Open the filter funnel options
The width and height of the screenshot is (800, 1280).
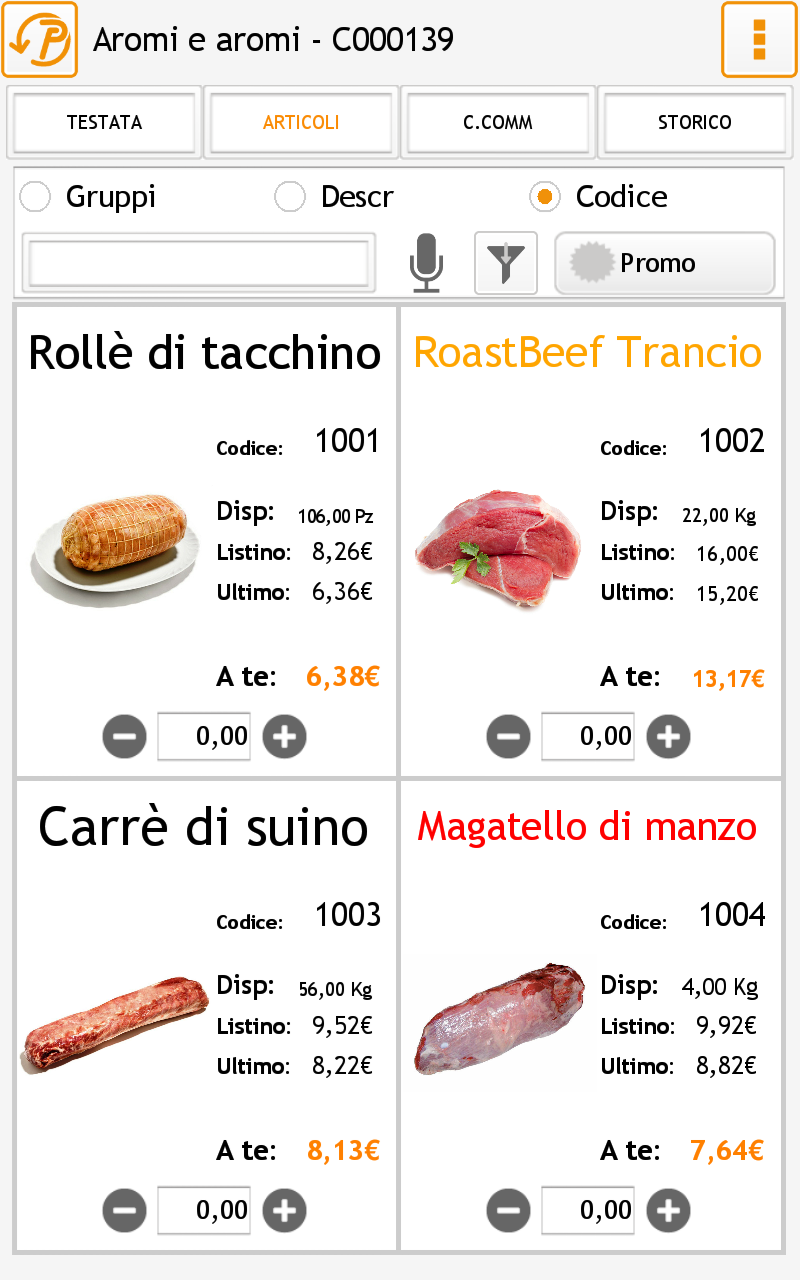click(506, 263)
